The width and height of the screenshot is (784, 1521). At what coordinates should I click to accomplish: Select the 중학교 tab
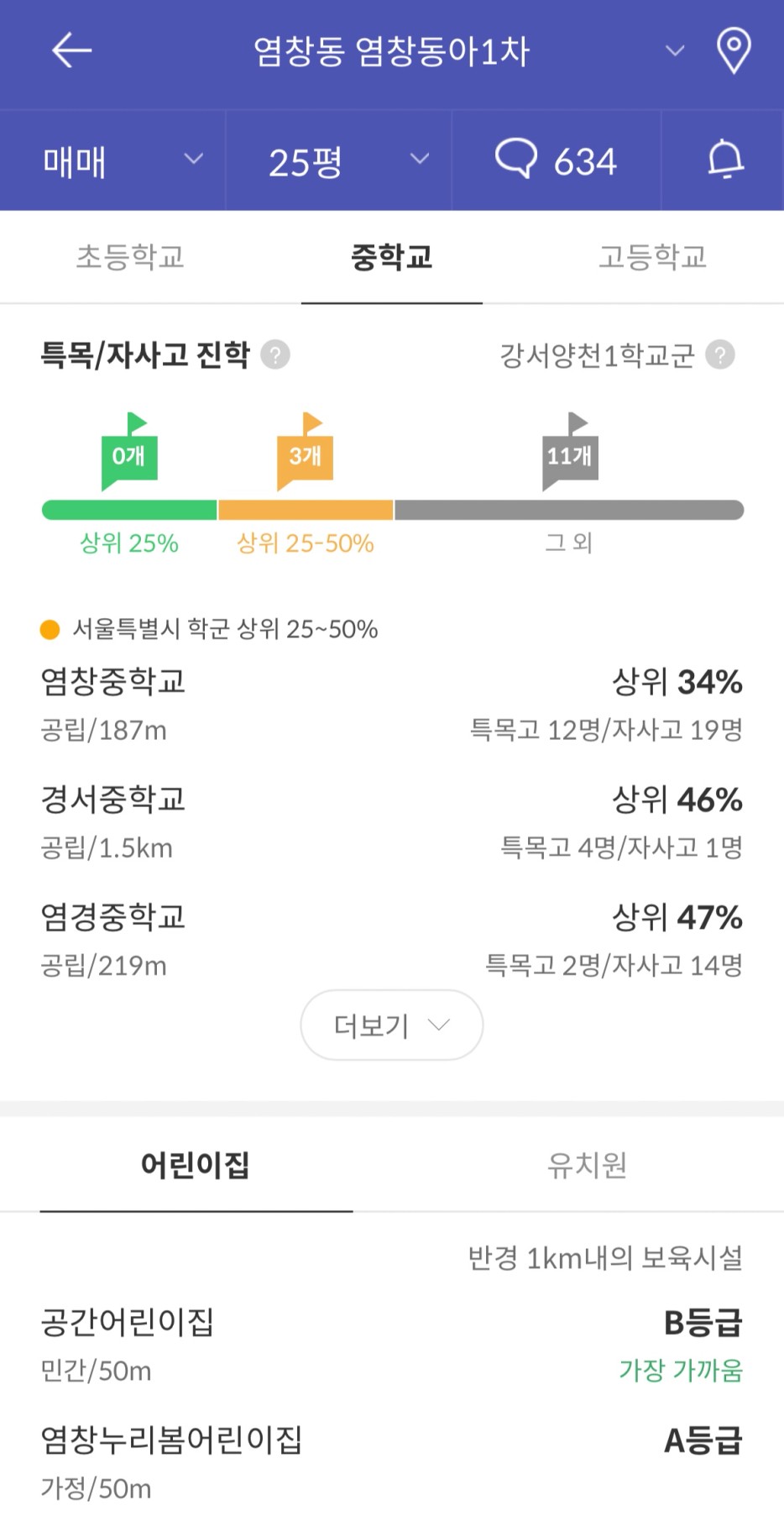coord(392,257)
